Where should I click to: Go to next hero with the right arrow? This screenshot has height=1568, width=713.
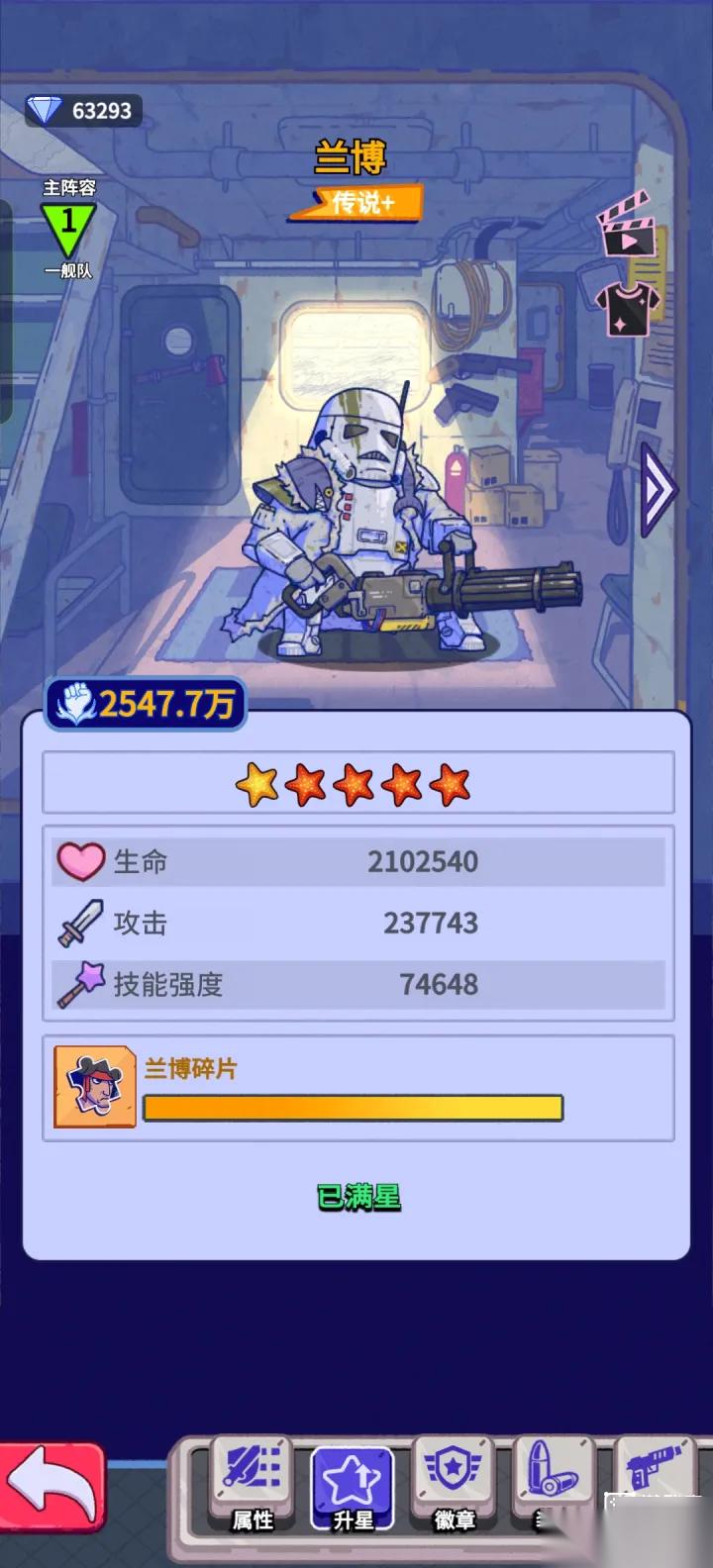659,489
